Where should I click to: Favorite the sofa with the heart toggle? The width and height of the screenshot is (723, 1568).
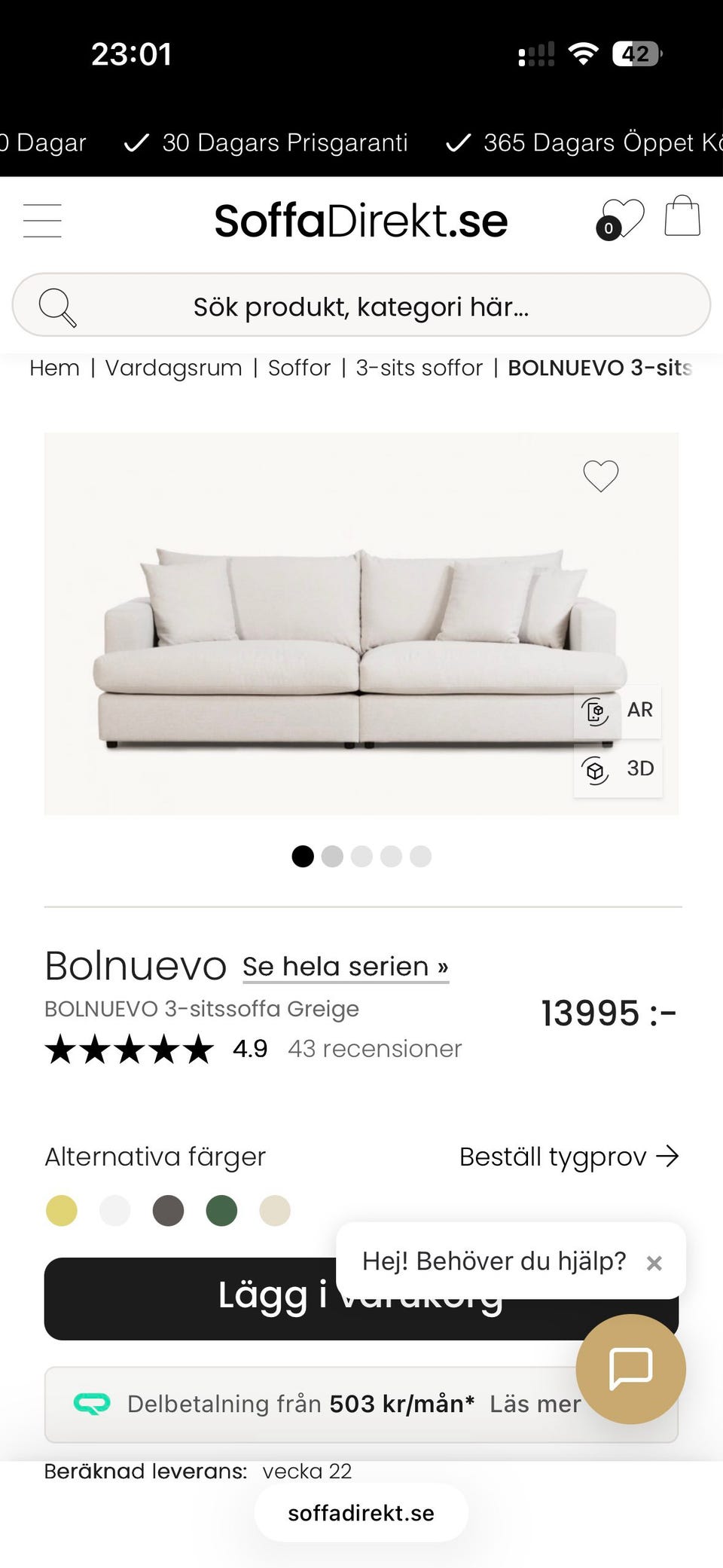pyautogui.click(x=600, y=476)
